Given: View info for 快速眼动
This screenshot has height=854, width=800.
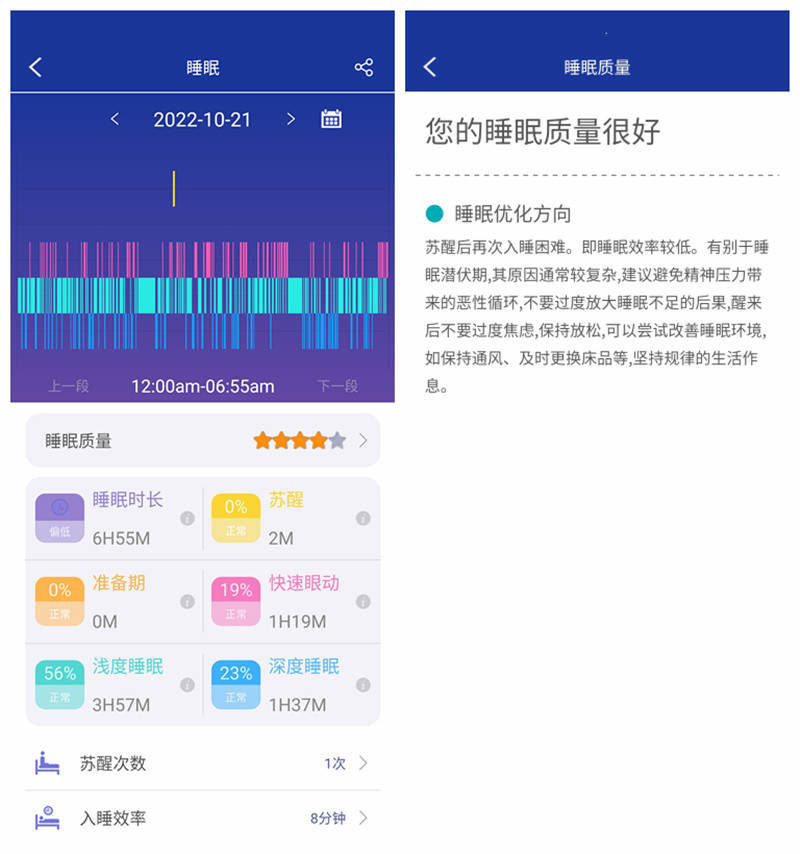Looking at the screenshot, I should (x=363, y=602).
